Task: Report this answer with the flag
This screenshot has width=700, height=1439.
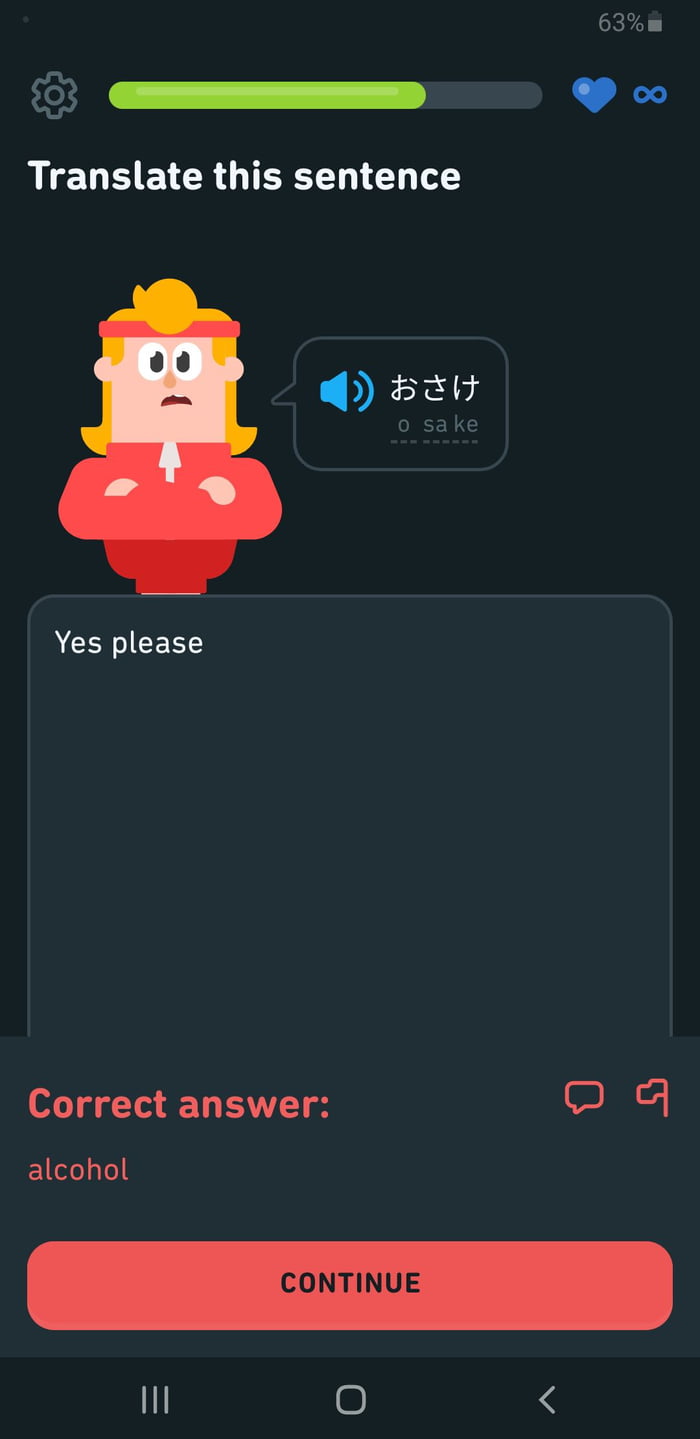Action: [652, 1097]
